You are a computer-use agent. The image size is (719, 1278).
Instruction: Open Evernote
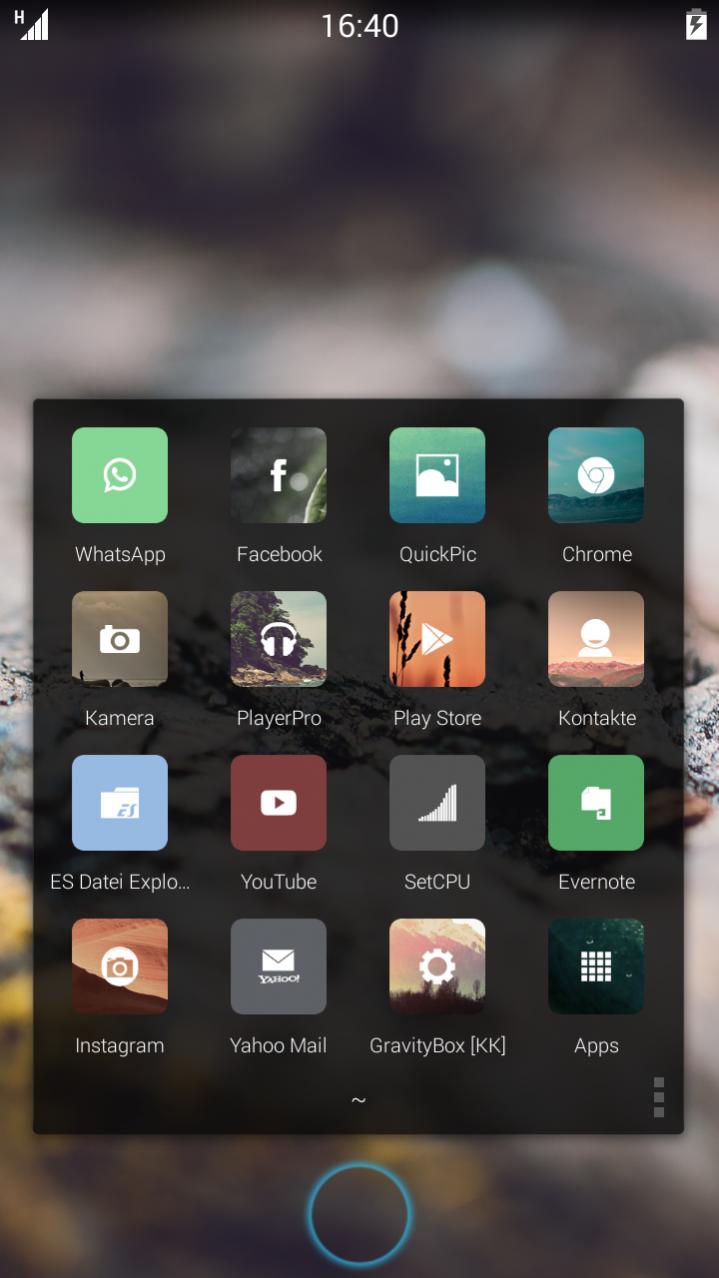(596, 803)
